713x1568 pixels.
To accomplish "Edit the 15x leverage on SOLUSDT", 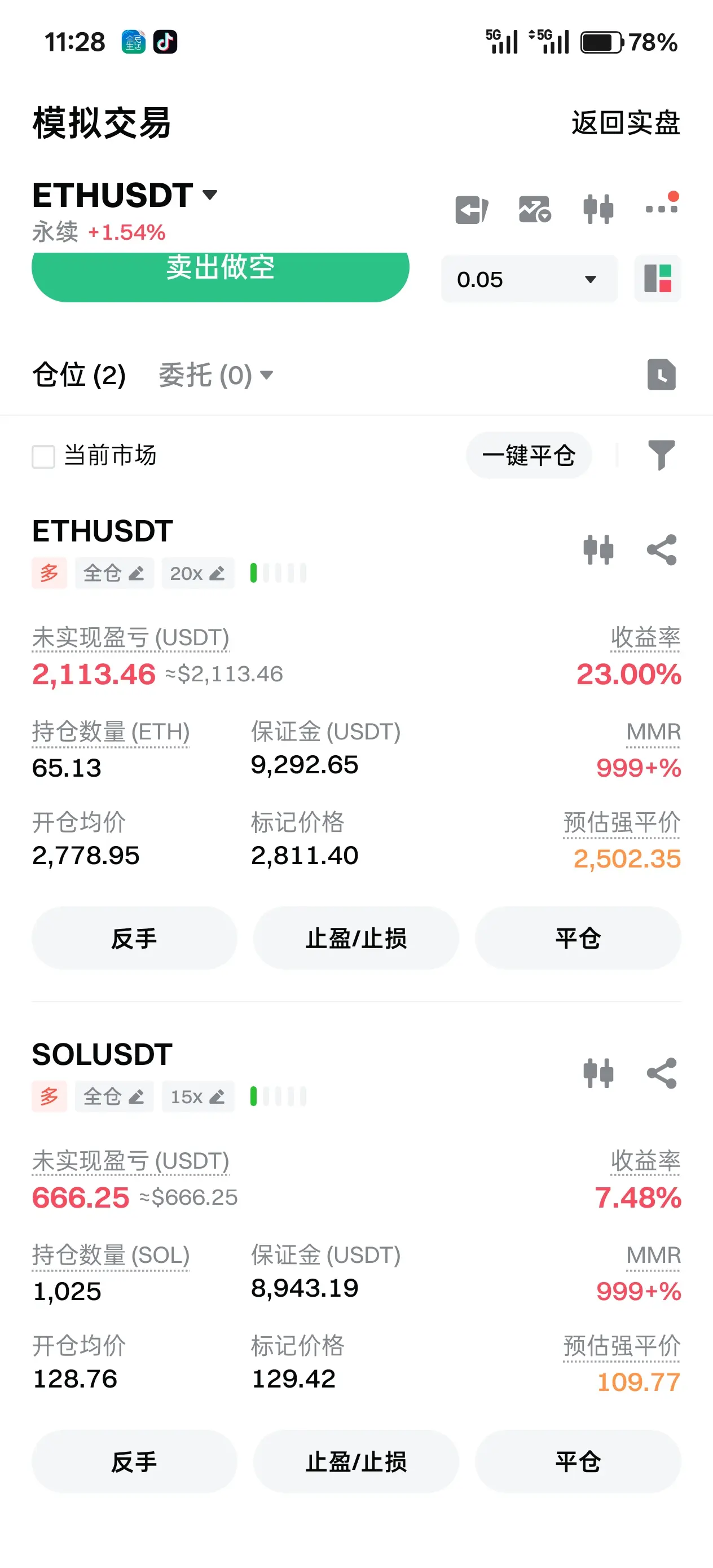I will click(x=197, y=1097).
